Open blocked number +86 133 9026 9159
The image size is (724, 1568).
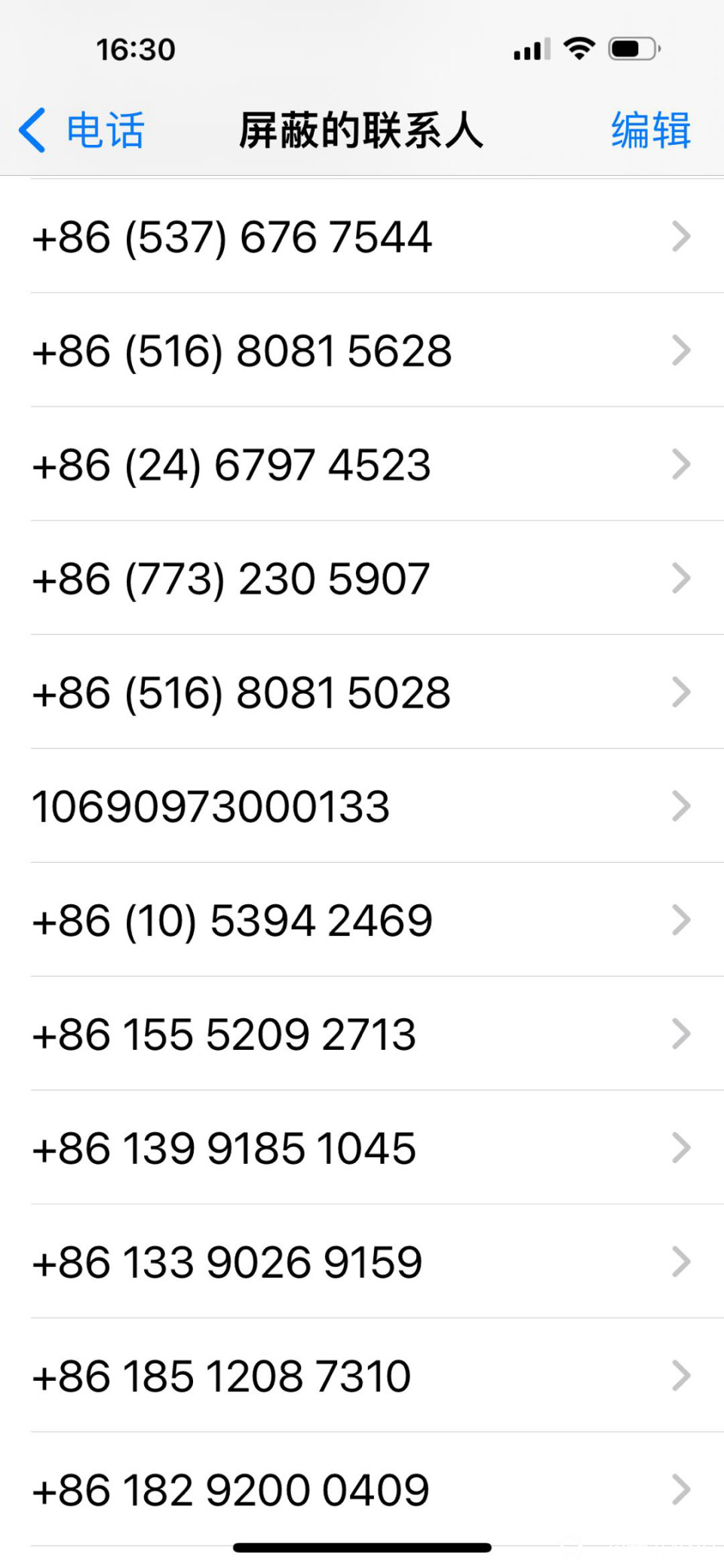362,1262
